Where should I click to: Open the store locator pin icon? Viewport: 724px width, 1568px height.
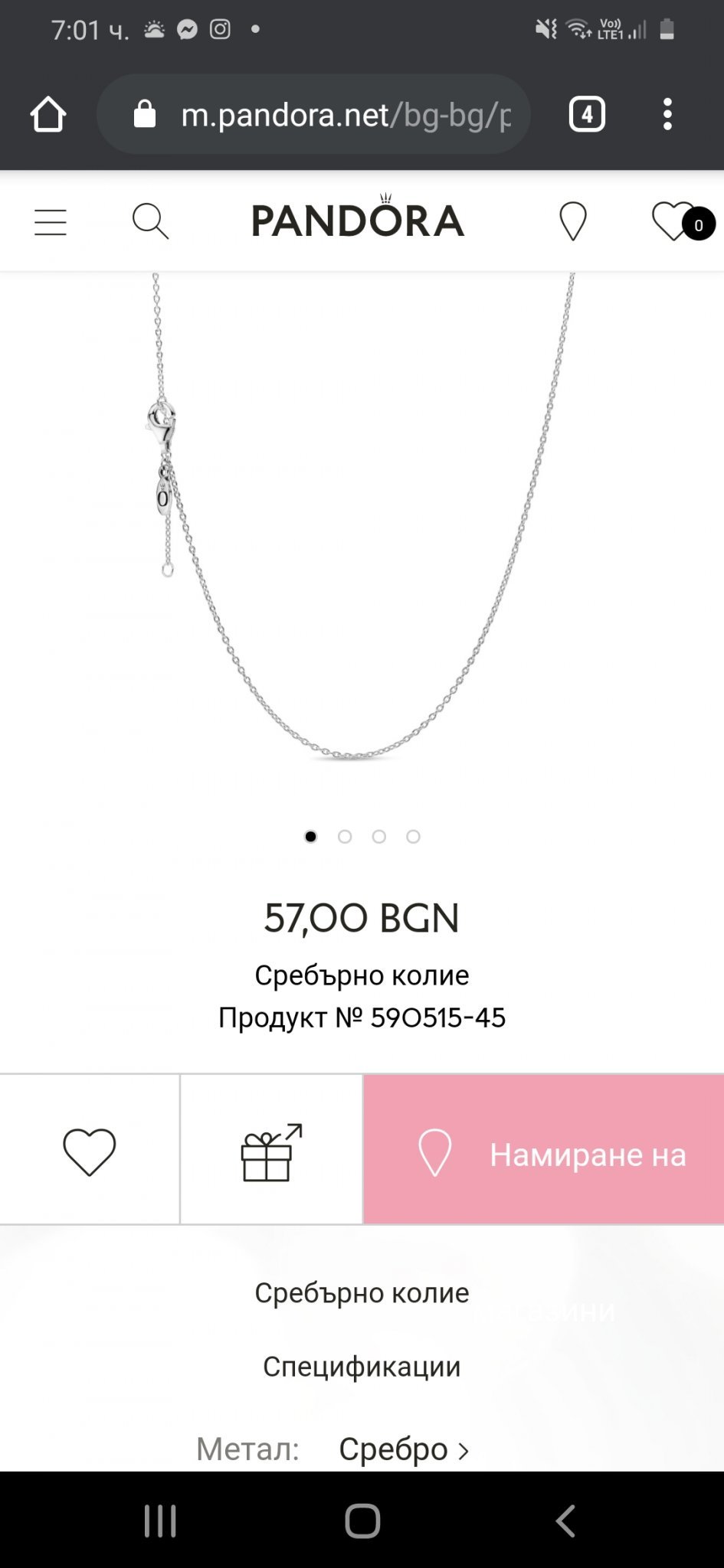pyautogui.click(x=572, y=222)
